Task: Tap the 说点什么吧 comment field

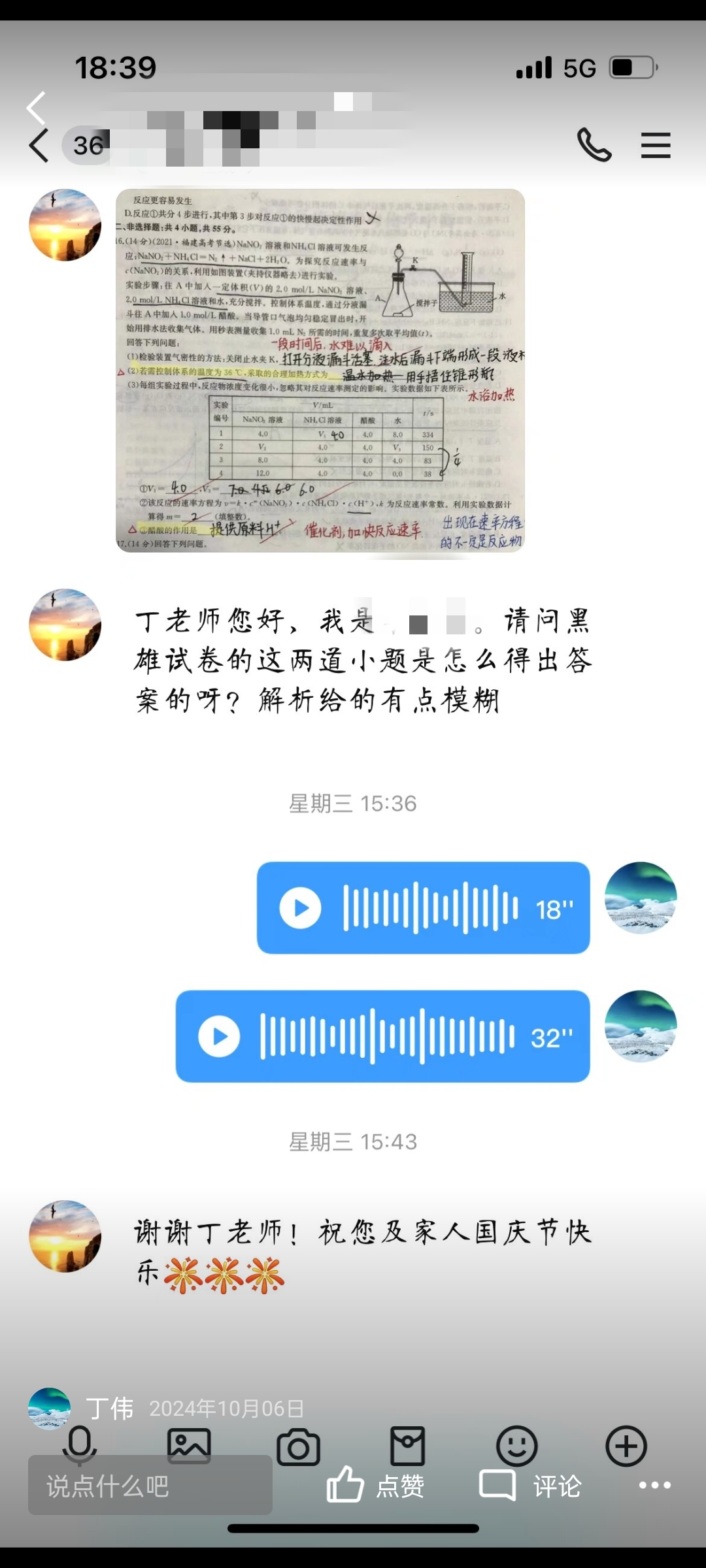Action: click(x=150, y=1486)
